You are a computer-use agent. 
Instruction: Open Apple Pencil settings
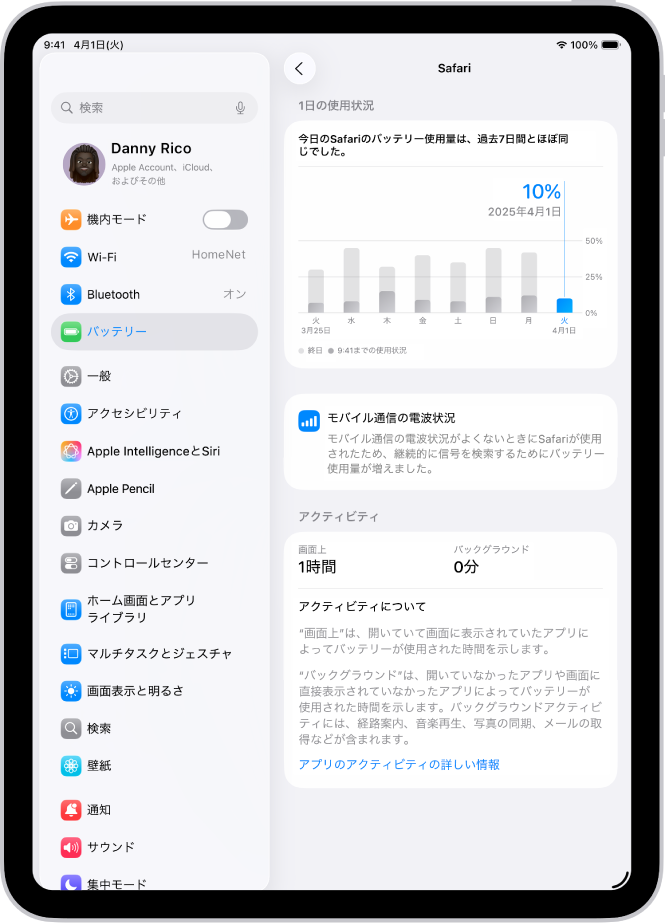(154, 489)
